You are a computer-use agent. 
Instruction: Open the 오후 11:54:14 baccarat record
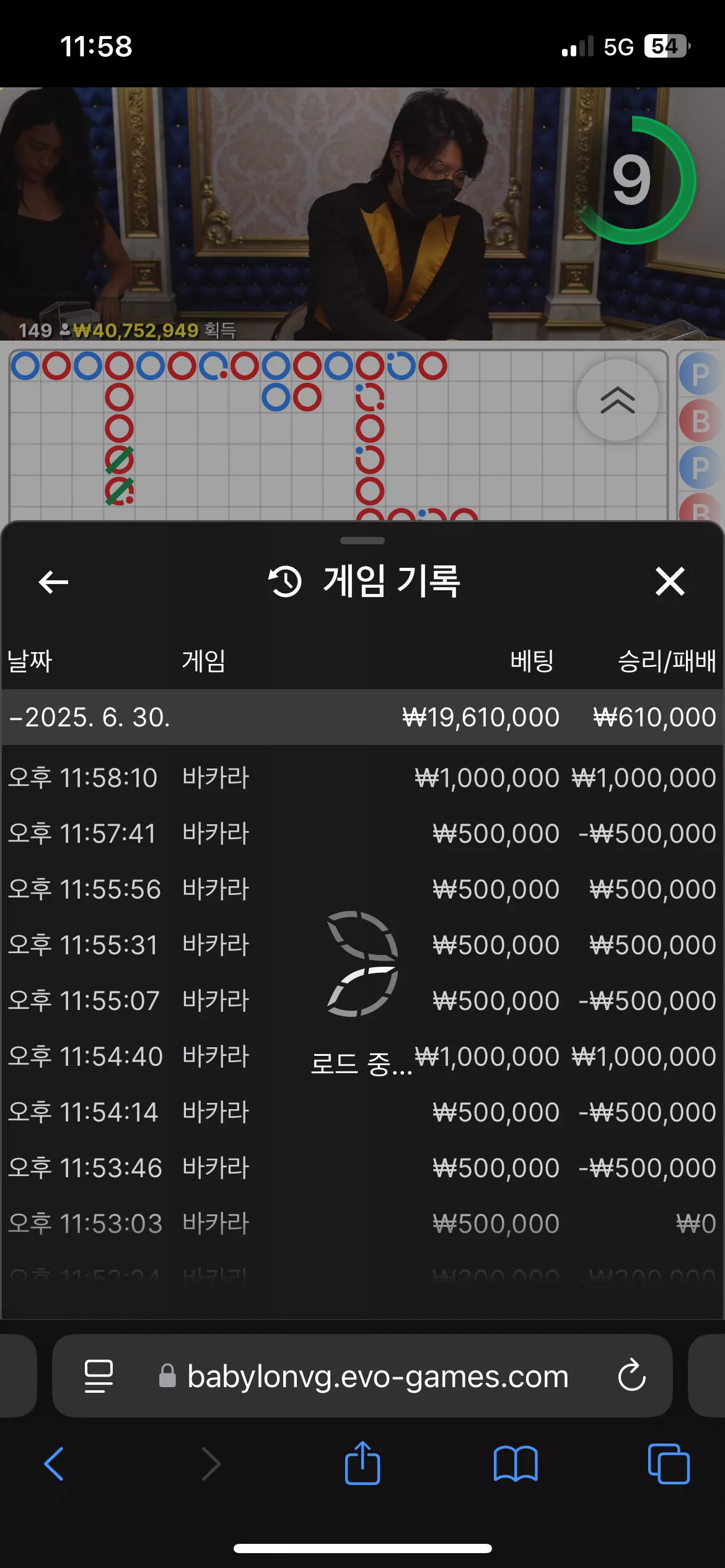362,1112
